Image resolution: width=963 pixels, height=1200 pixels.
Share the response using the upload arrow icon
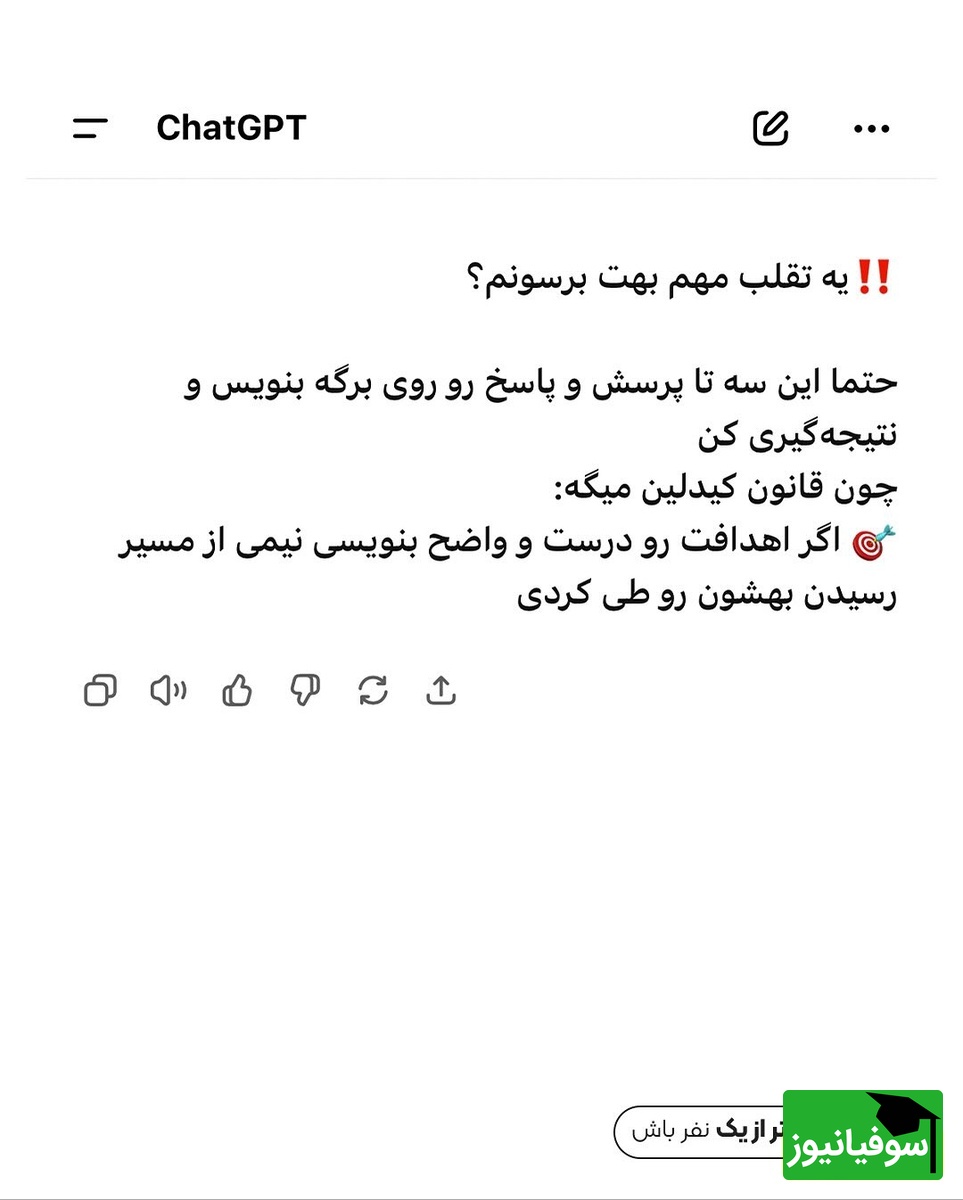441,690
